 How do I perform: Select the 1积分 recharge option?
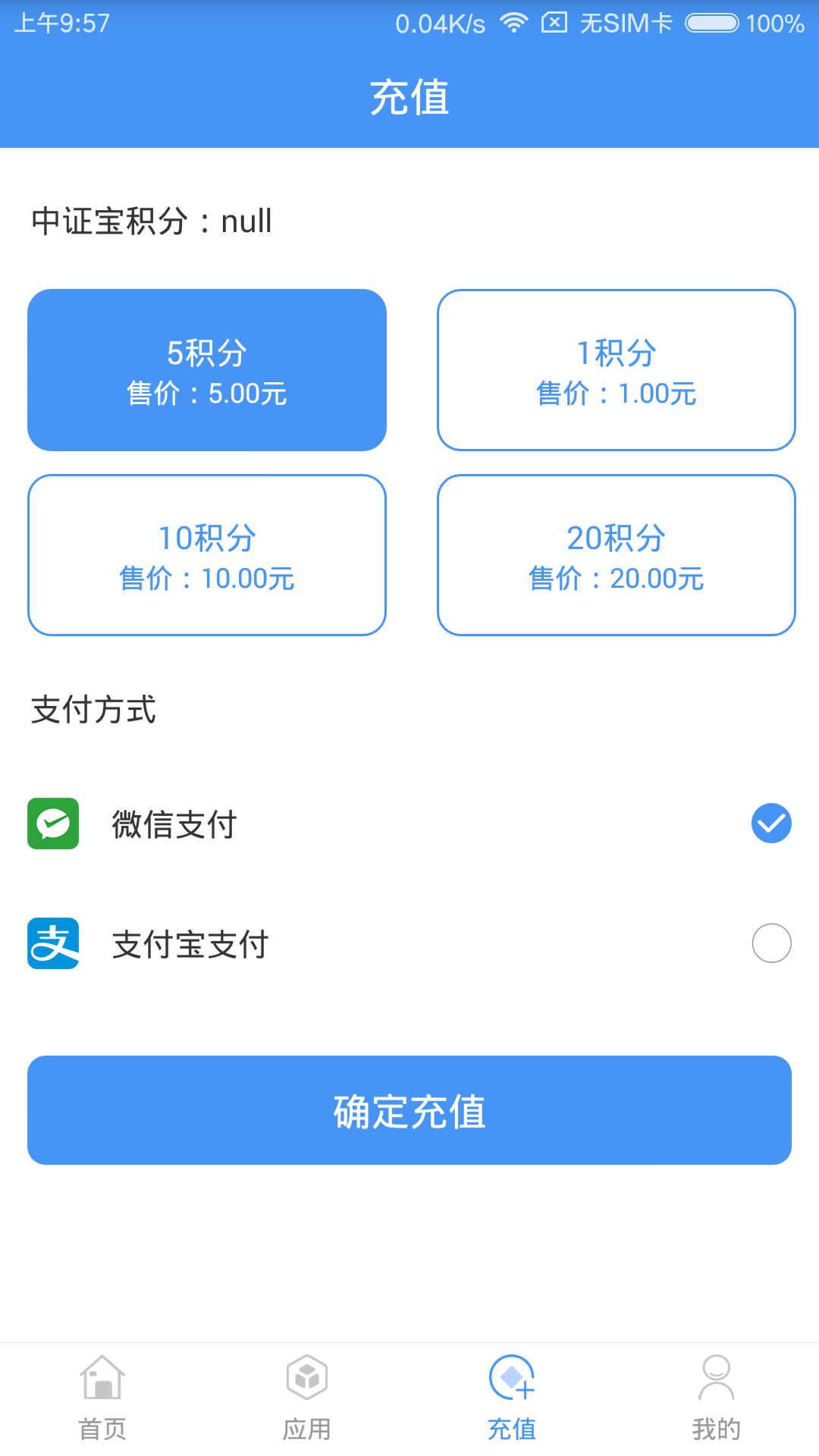coord(616,370)
